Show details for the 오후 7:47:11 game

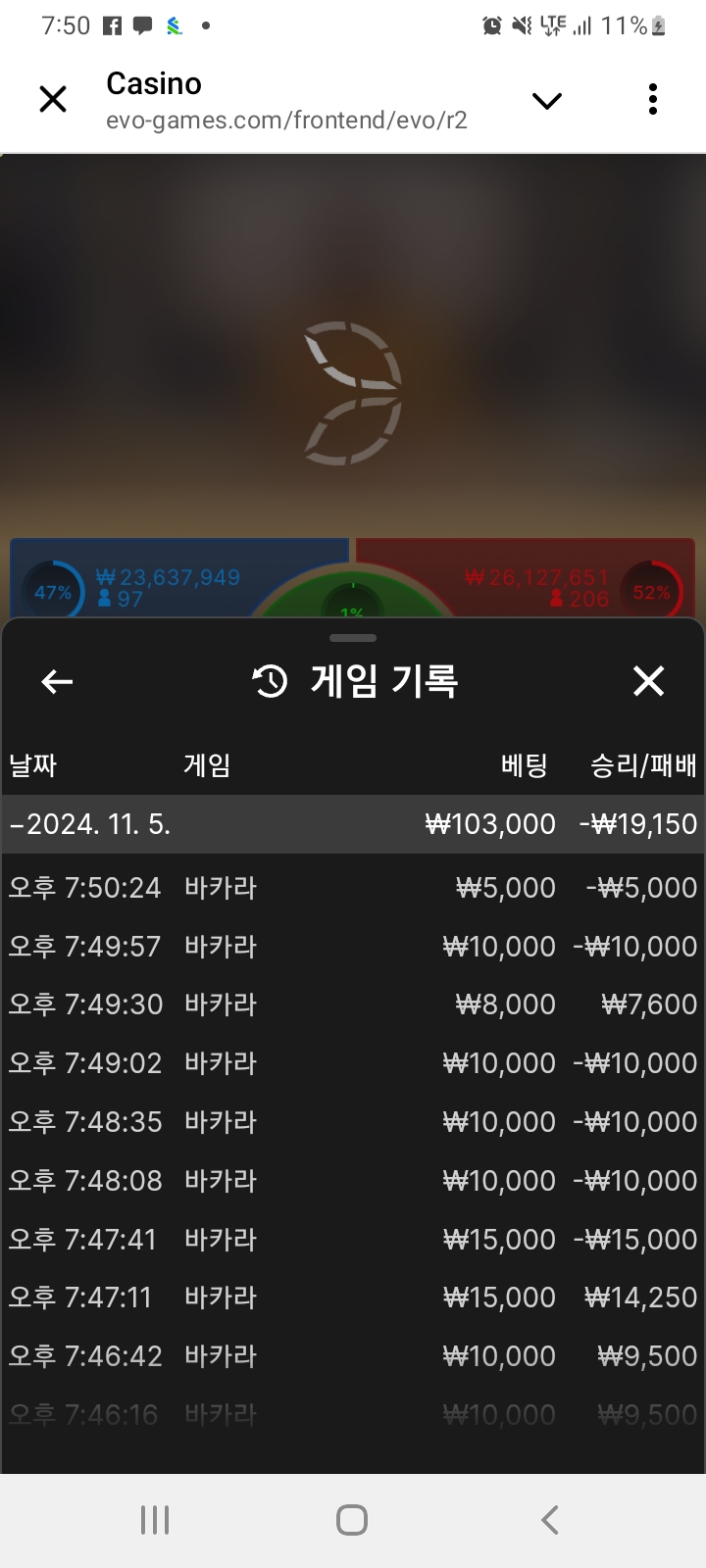[x=353, y=1298]
